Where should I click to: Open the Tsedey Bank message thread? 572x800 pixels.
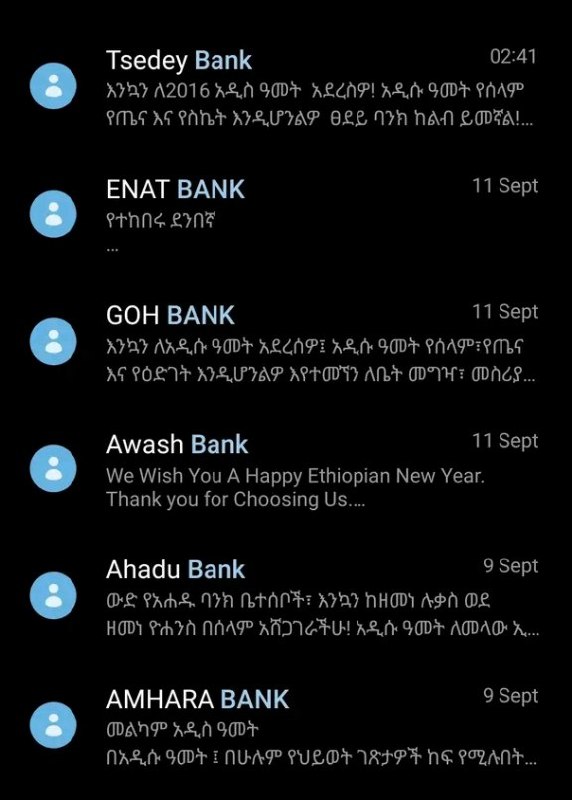click(x=286, y=87)
